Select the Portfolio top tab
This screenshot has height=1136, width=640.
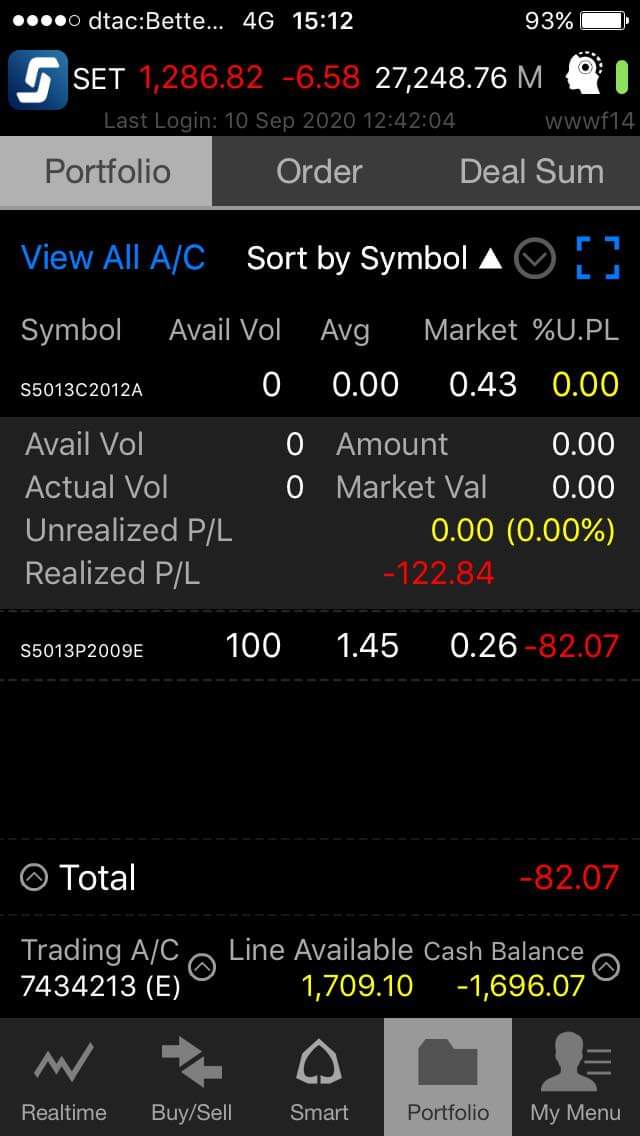click(x=107, y=172)
